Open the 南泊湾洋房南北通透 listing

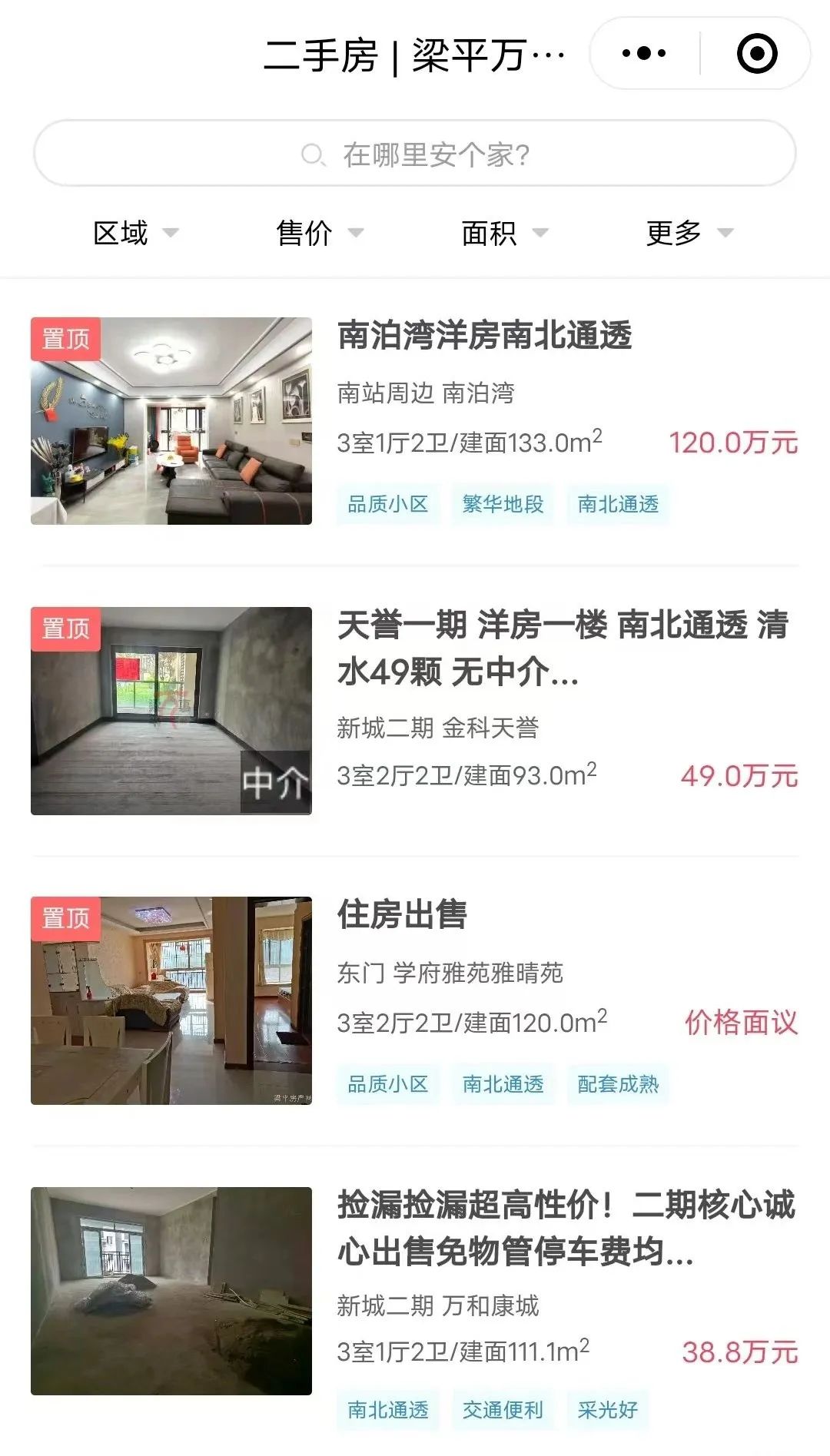(484, 337)
